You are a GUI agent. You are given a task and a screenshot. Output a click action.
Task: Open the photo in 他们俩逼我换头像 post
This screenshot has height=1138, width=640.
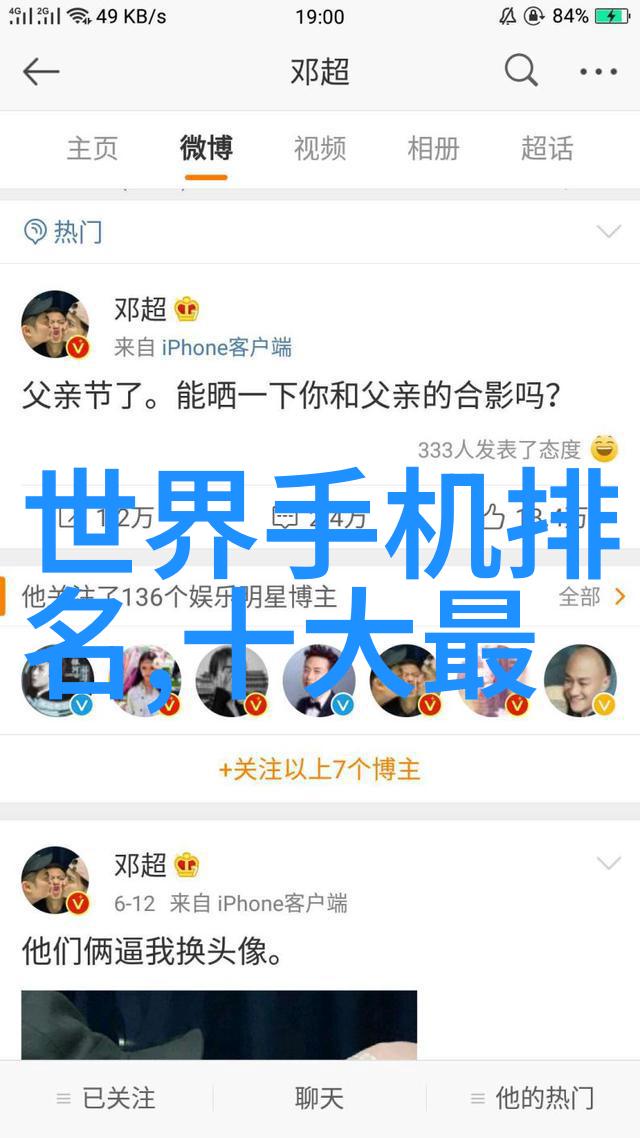(x=218, y=1025)
